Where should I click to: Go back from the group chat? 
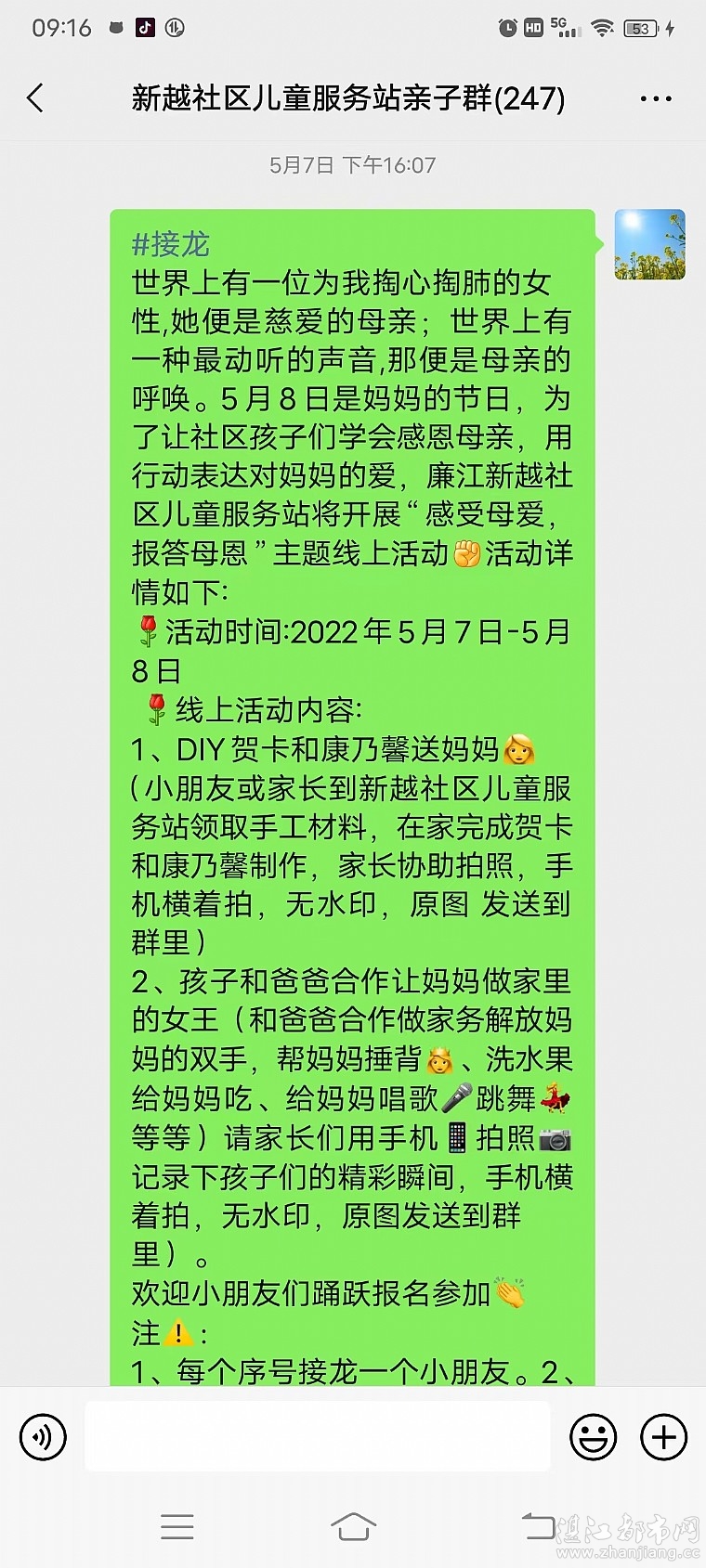[x=35, y=98]
